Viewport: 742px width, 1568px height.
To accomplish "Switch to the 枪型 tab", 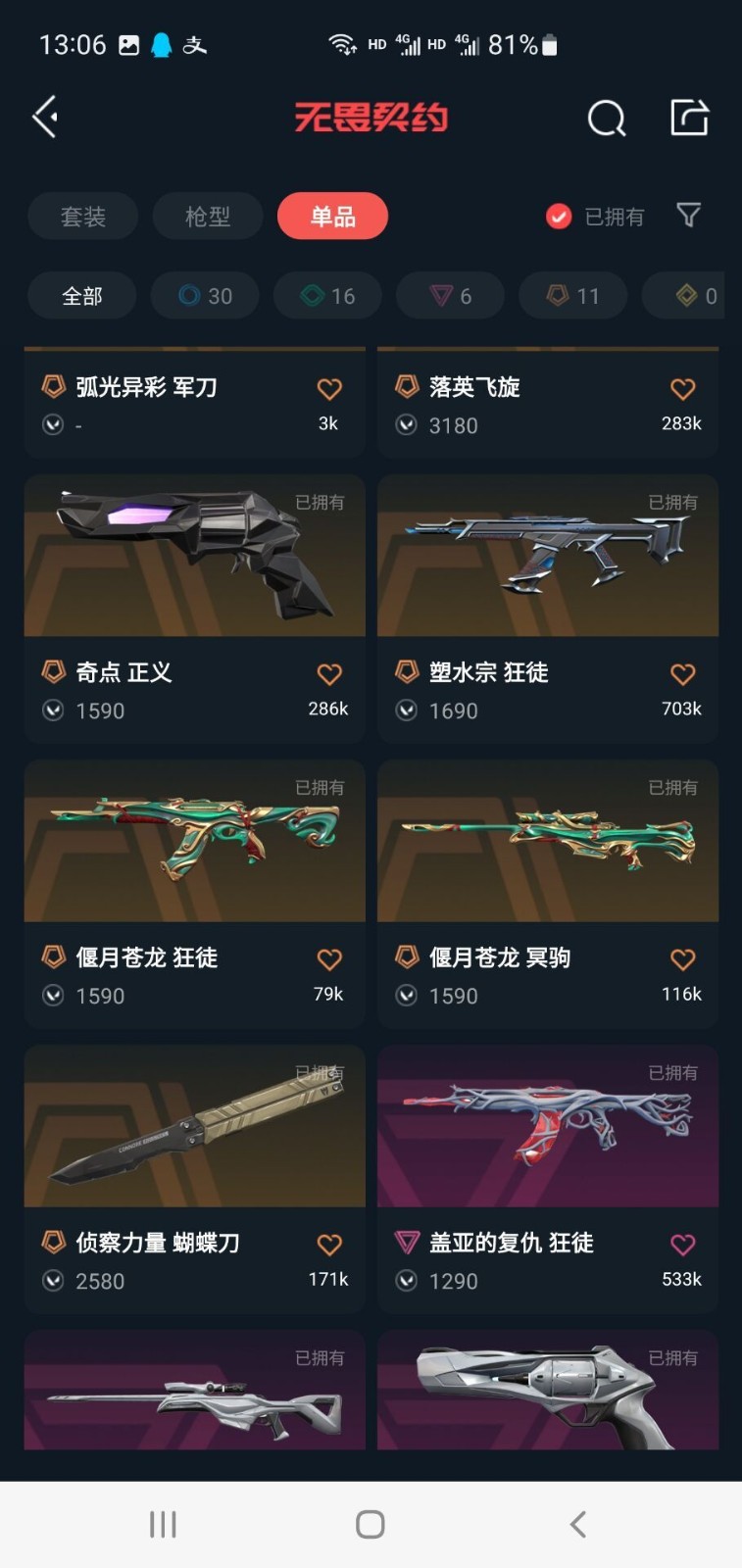I will (208, 217).
